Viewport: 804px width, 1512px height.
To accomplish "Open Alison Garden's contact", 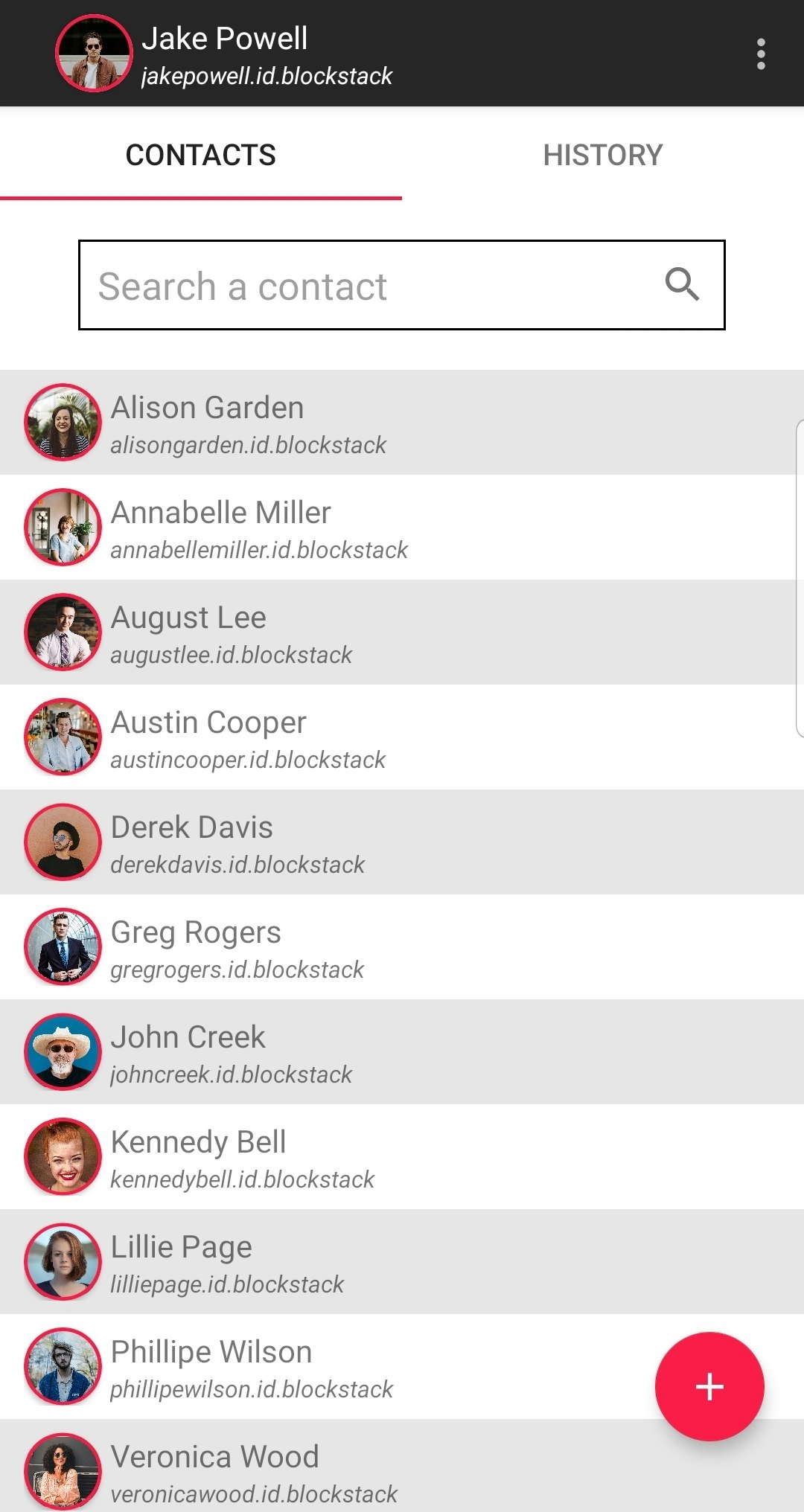I will point(298,423).
